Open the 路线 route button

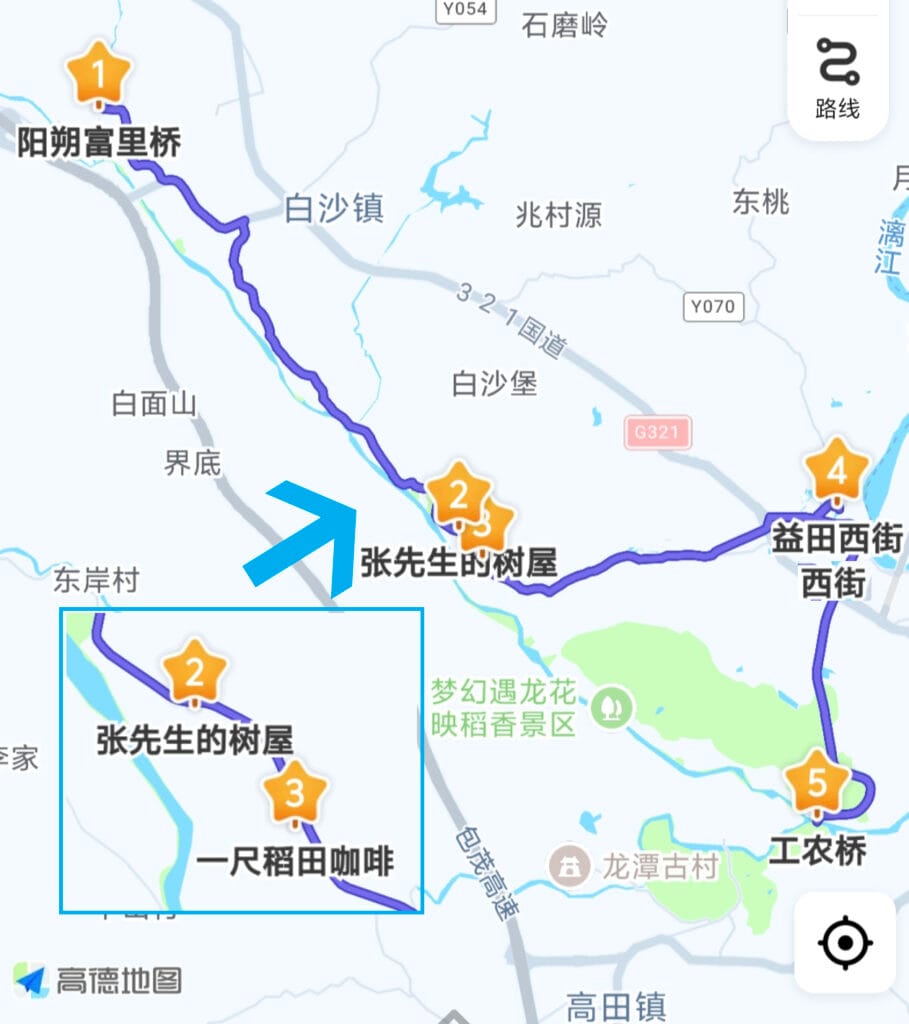click(x=838, y=72)
